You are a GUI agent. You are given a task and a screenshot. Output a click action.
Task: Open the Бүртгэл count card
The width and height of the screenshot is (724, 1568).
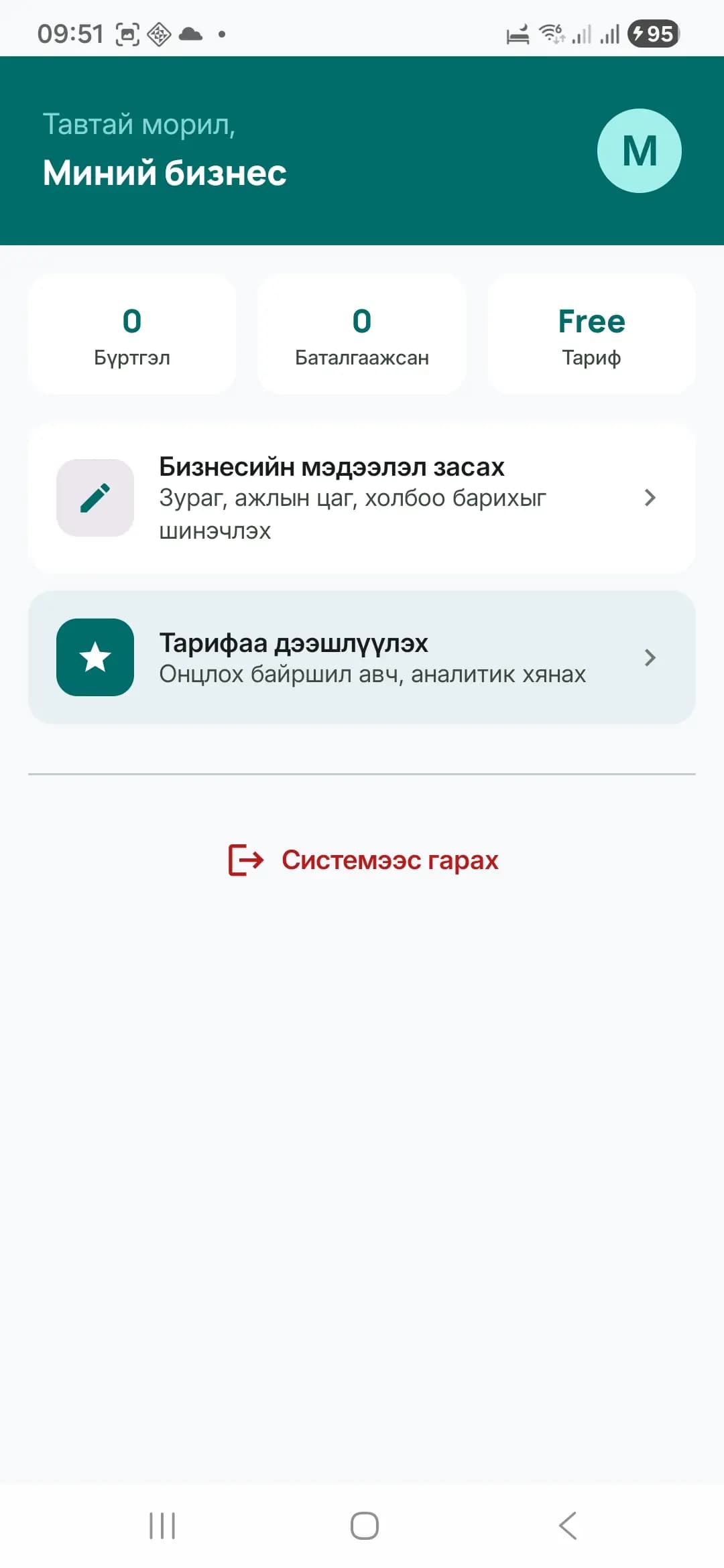[x=132, y=334]
